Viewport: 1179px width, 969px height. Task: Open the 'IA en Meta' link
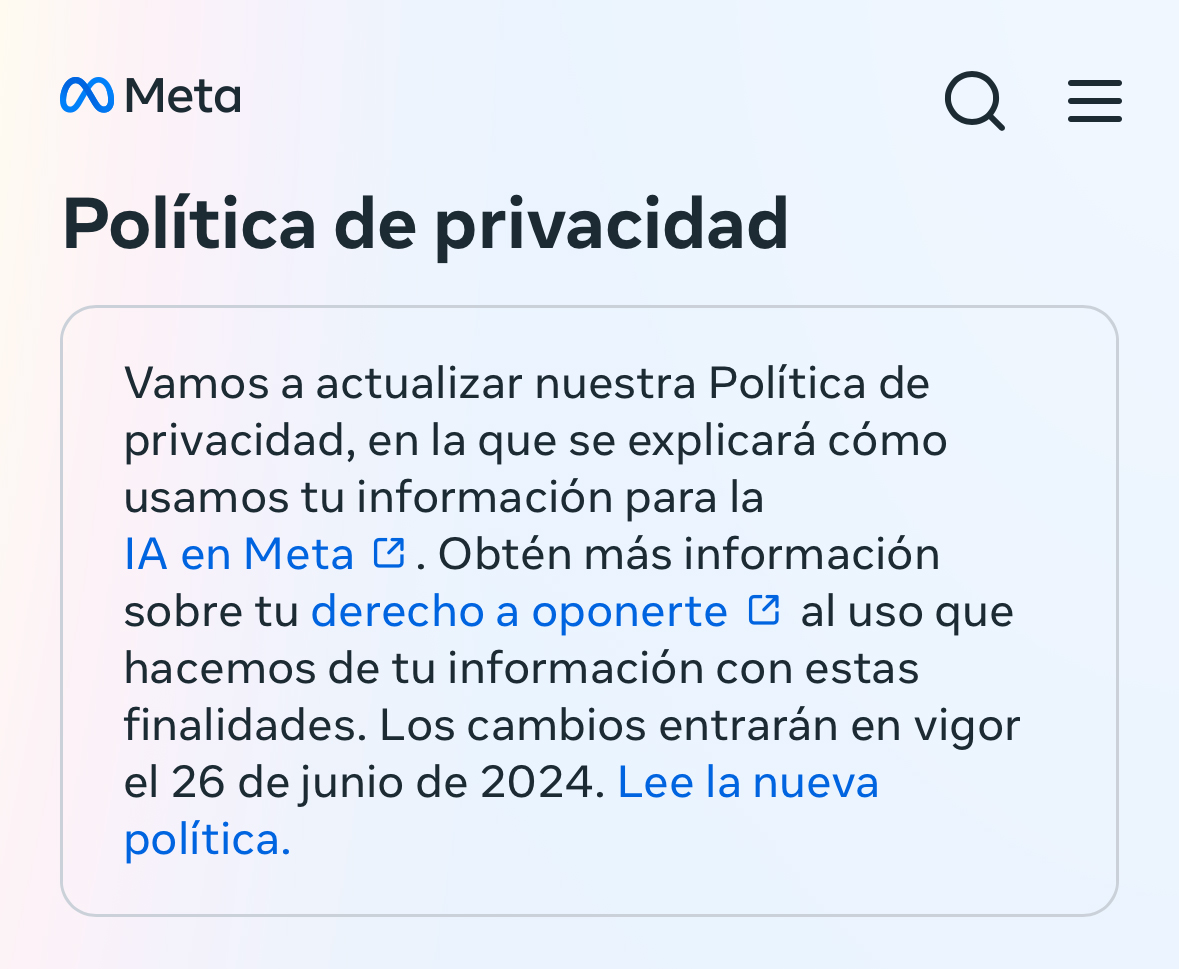point(239,555)
